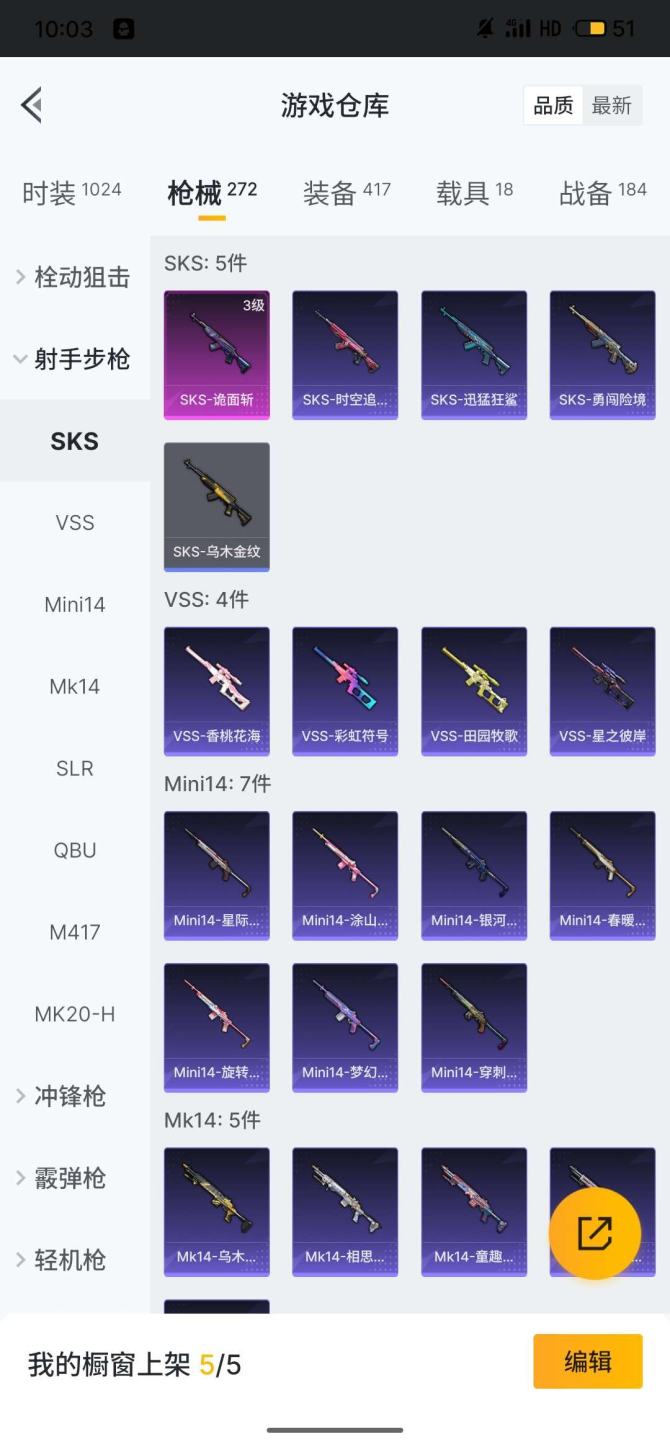Open the SKS-诡面斩 skin
Image resolution: width=670 pixels, height=1452 pixels.
coord(217,354)
